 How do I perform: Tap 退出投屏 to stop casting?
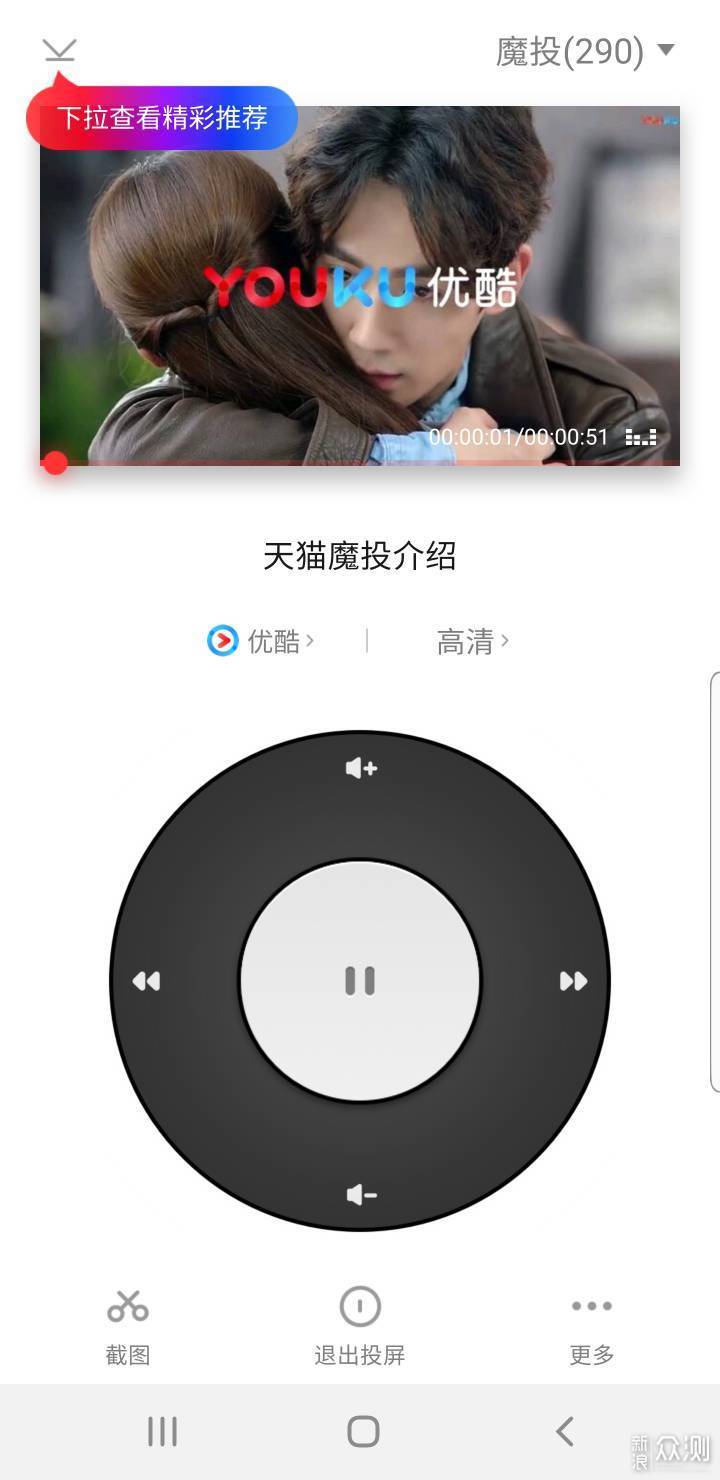360,1325
